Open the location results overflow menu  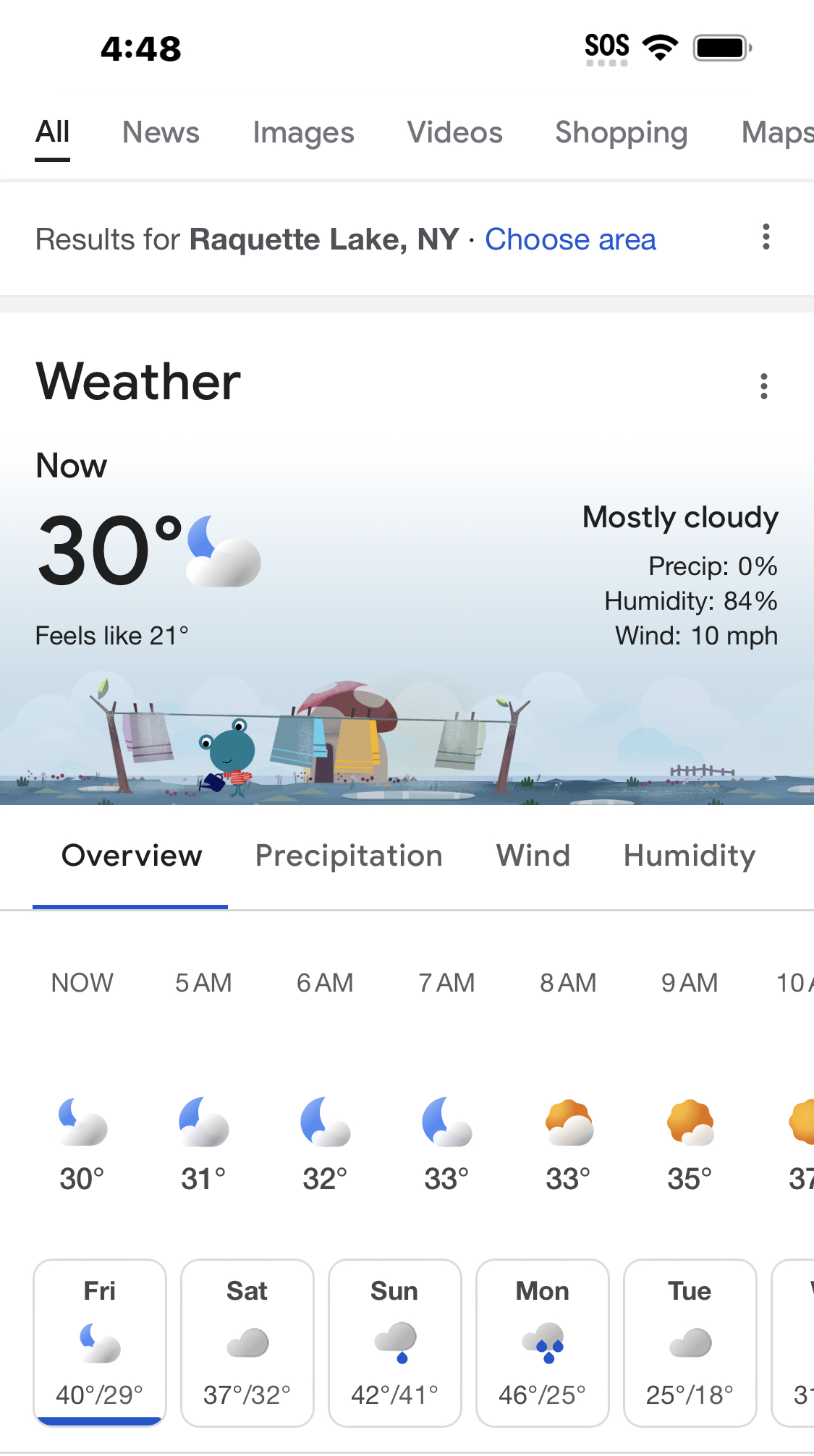[x=766, y=237]
